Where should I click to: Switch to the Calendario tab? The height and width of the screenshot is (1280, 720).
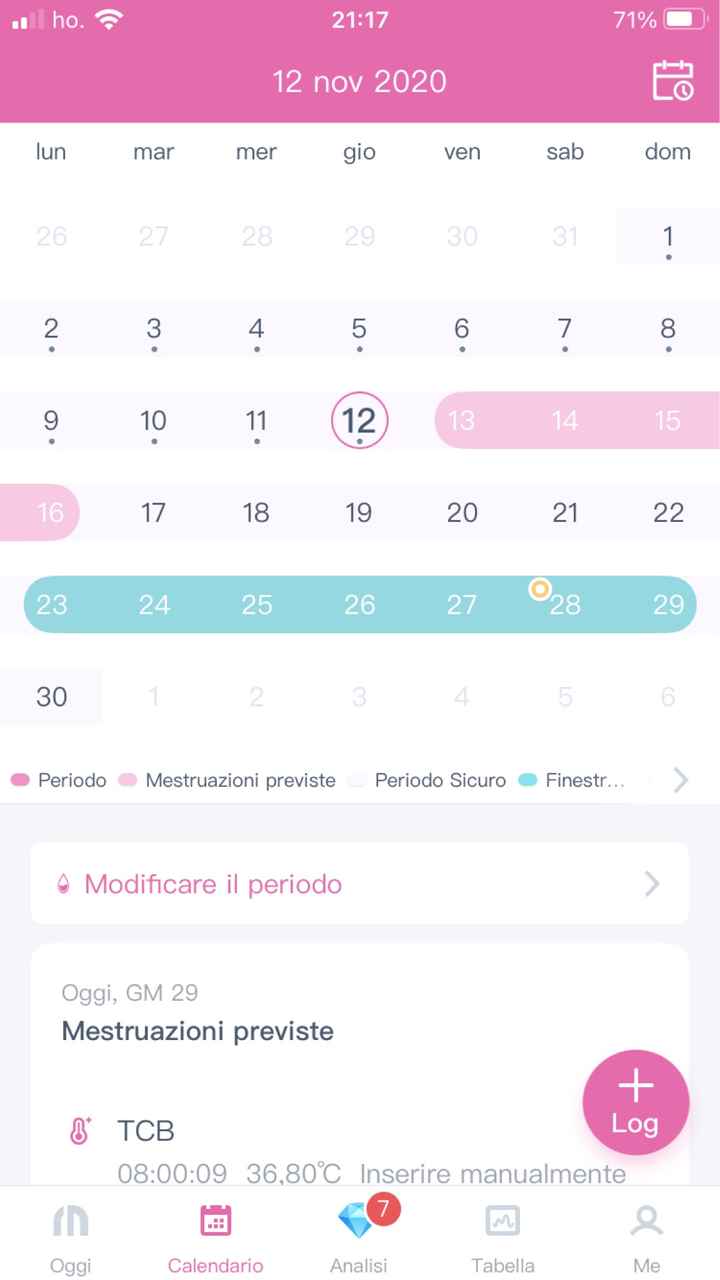pyautogui.click(x=214, y=1240)
